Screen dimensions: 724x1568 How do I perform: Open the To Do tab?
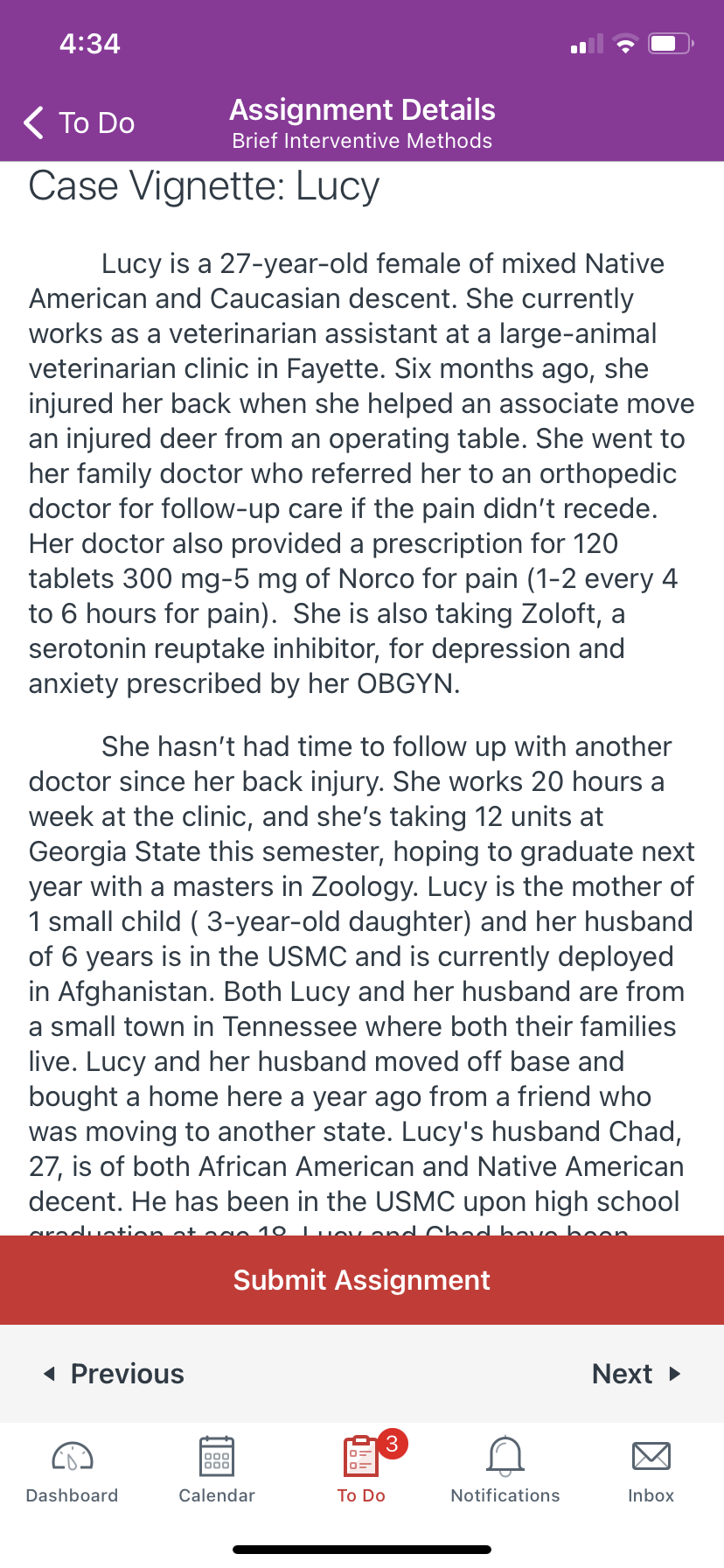[x=362, y=1470]
